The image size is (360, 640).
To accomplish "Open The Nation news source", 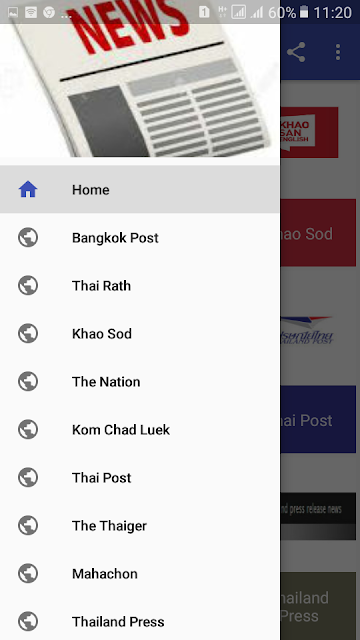I will tap(140, 381).
